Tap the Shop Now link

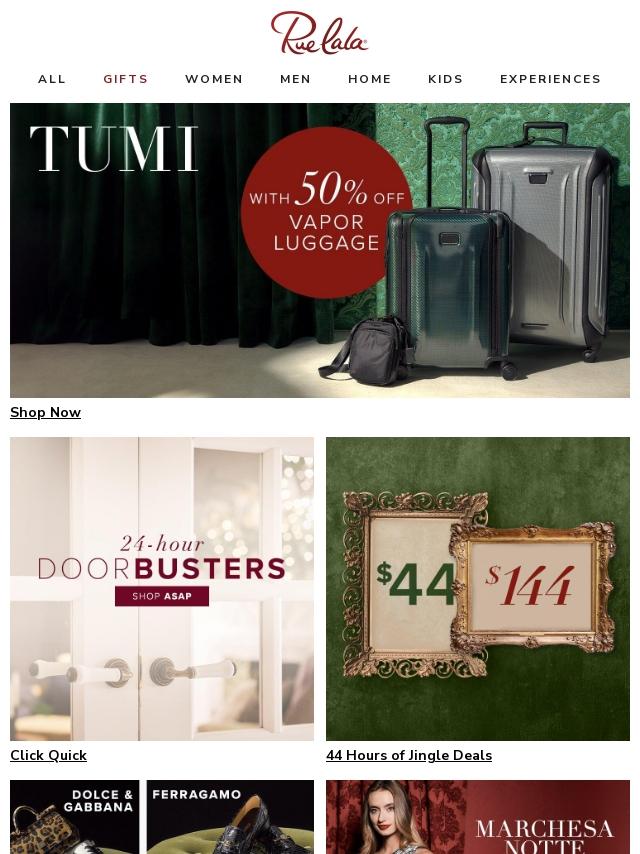(46, 412)
